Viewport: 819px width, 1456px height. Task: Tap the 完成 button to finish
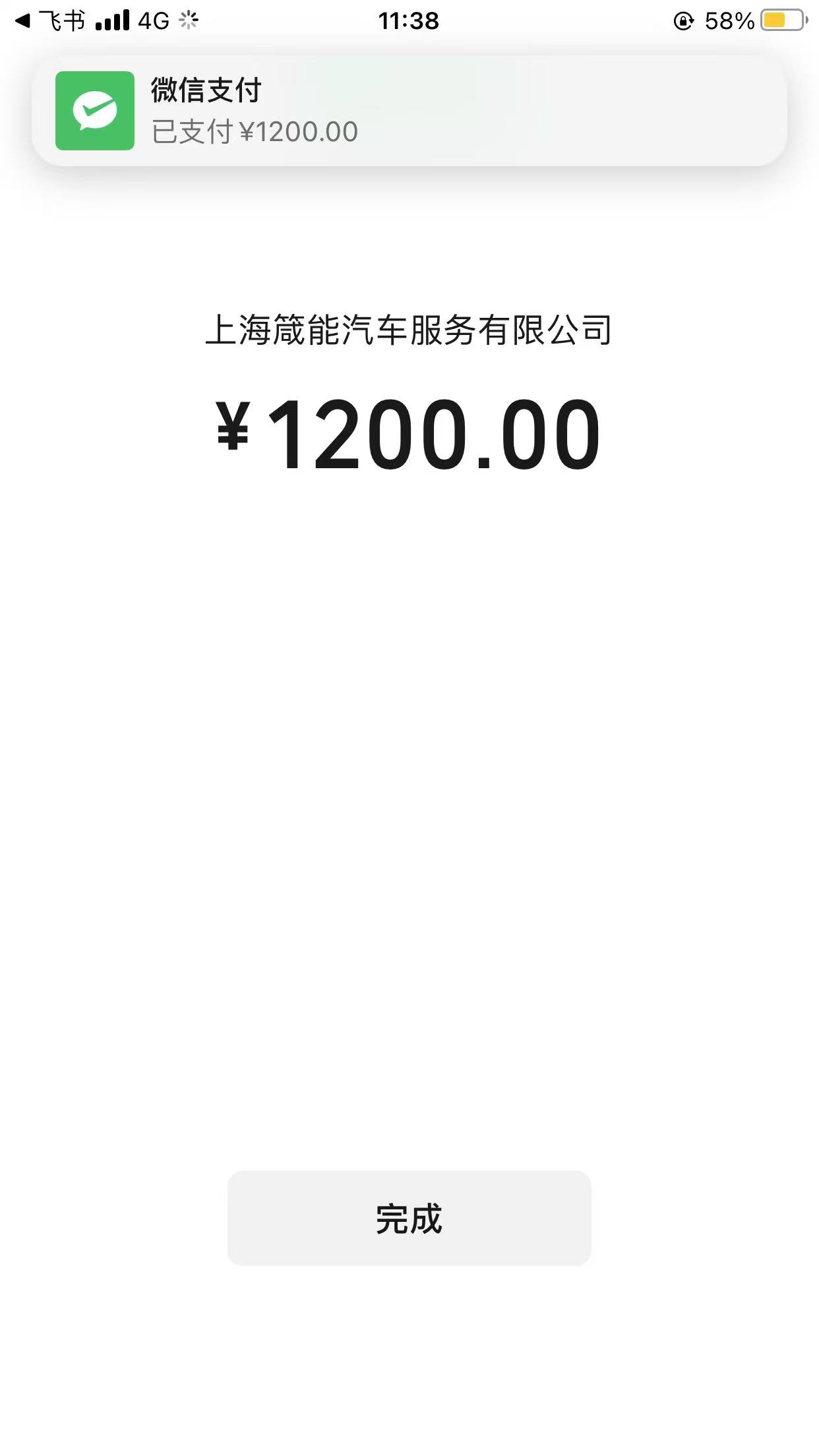click(x=409, y=1217)
